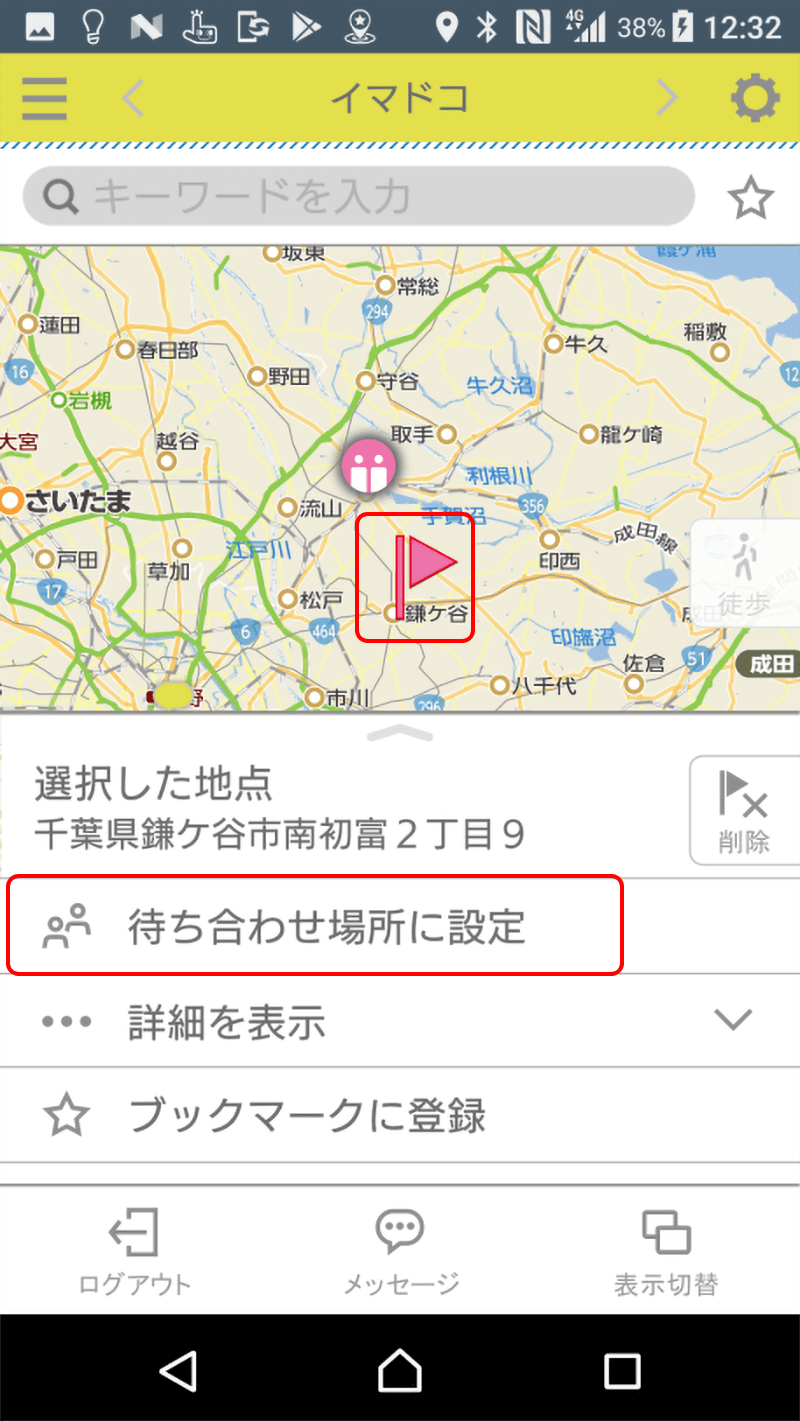Choose 待ち合わせ場所に設定
The width and height of the screenshot is (800, 1421).
[x=316, y=927]
